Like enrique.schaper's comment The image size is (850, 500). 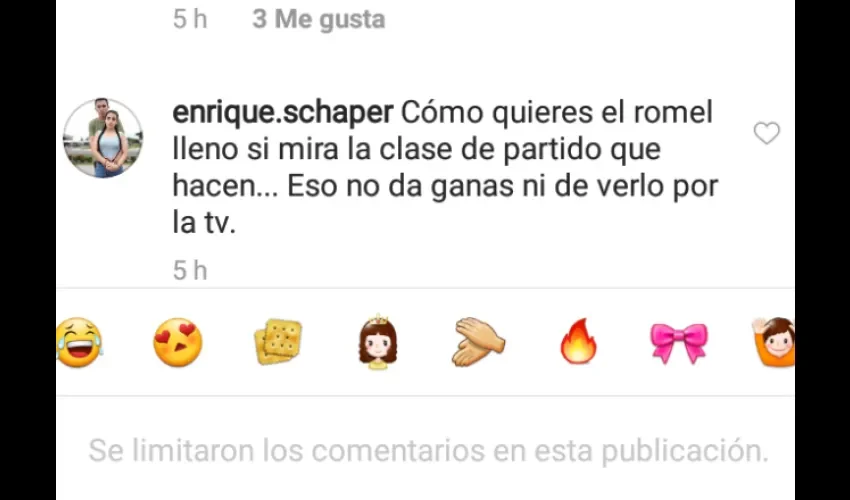pos(766,134)
